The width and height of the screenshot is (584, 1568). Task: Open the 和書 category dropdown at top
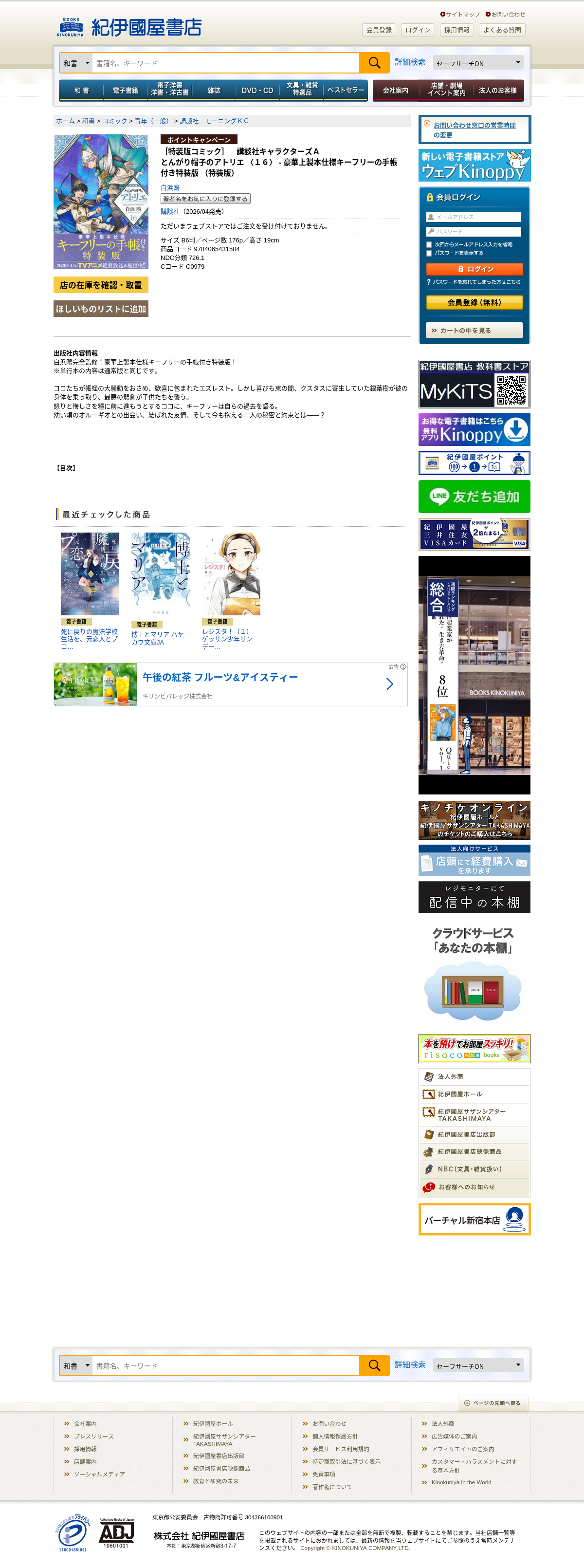[75, 63]
